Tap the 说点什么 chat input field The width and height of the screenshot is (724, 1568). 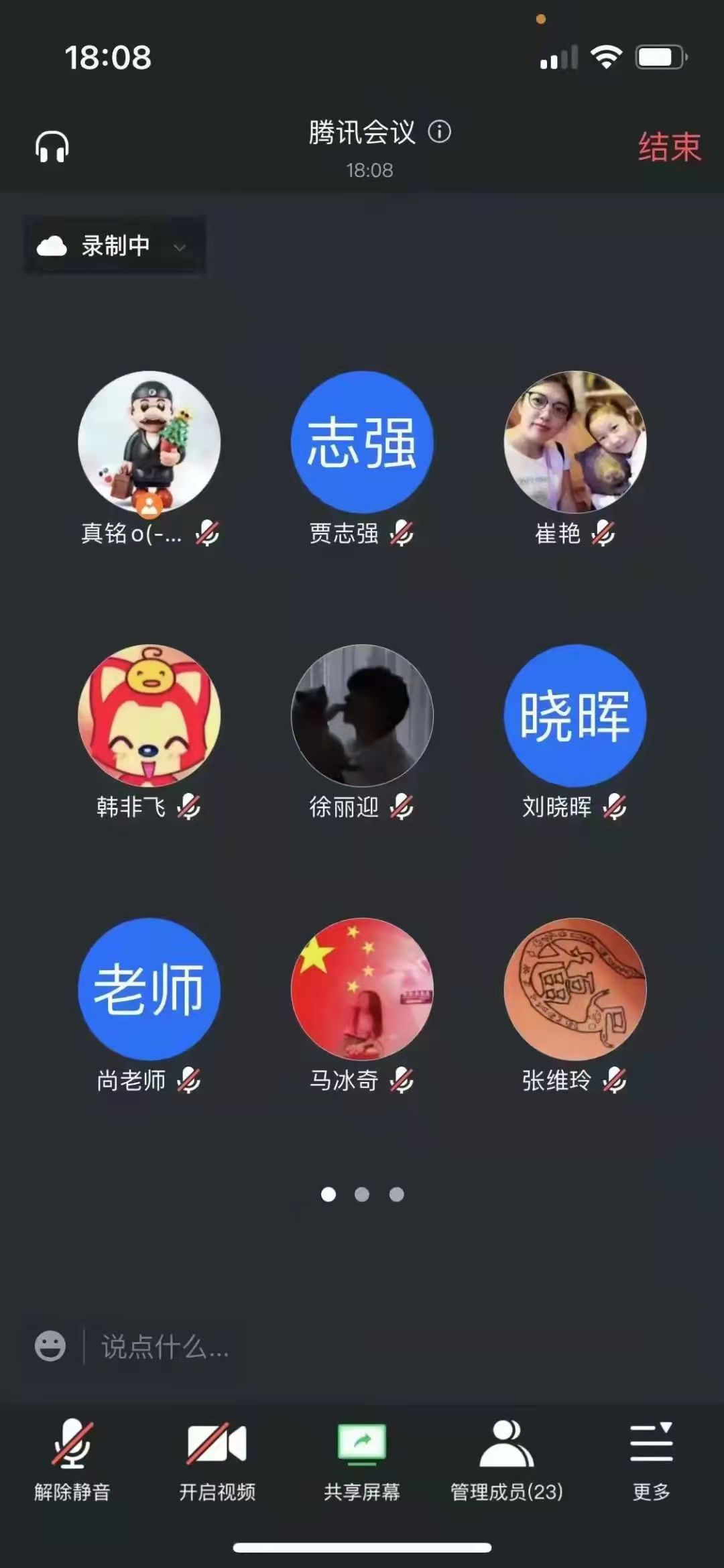[335, 1346]
